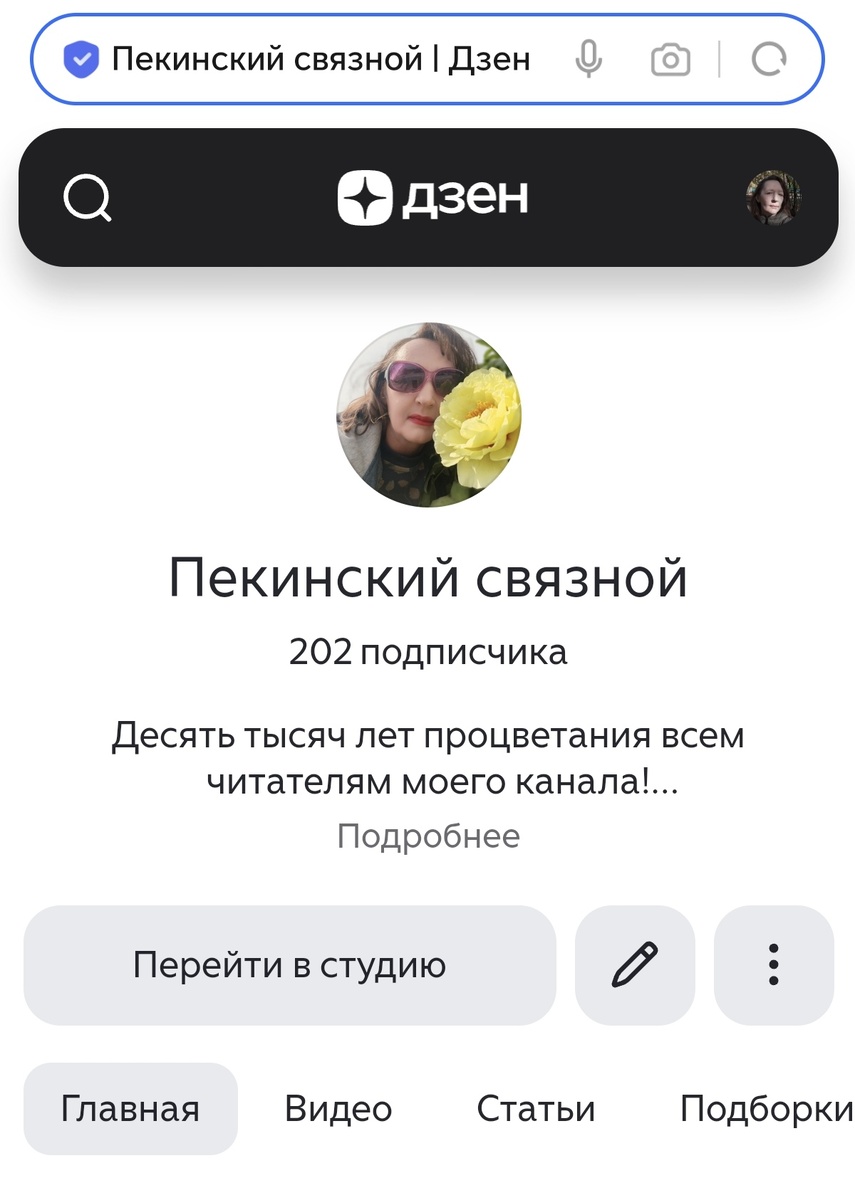Viewport: 855px width, 1200px height.
Task: Expand the channel description via Подробнее
Action: [428, 836]
